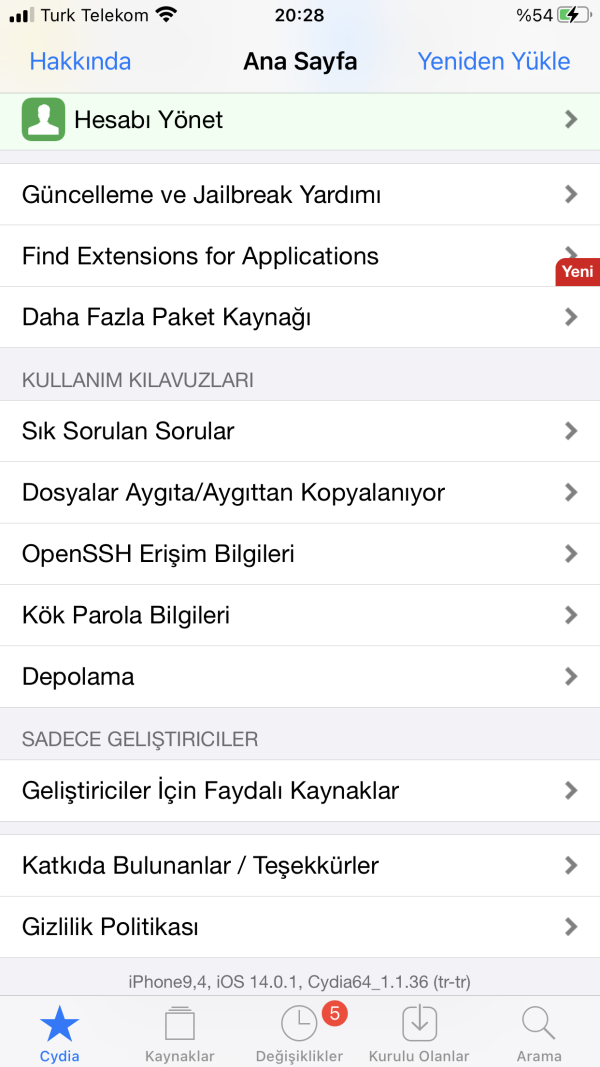This screenshot has height=1067, width=600.
Task: Open Güncelleme ve Jailbreak Yardımı
Action: (300, 194)
